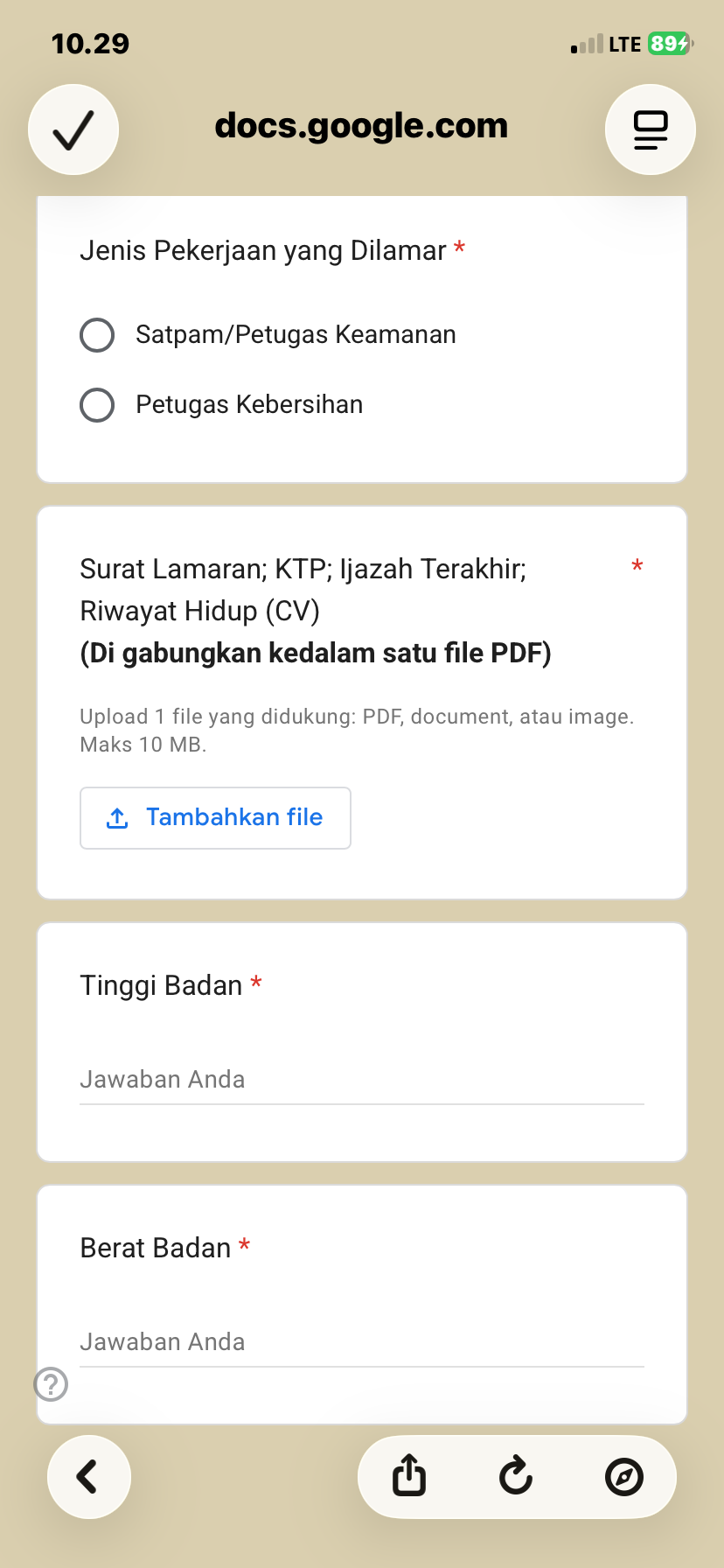Reload the form page
This screenshot has height=1568, width=724.
[516, 1477]
